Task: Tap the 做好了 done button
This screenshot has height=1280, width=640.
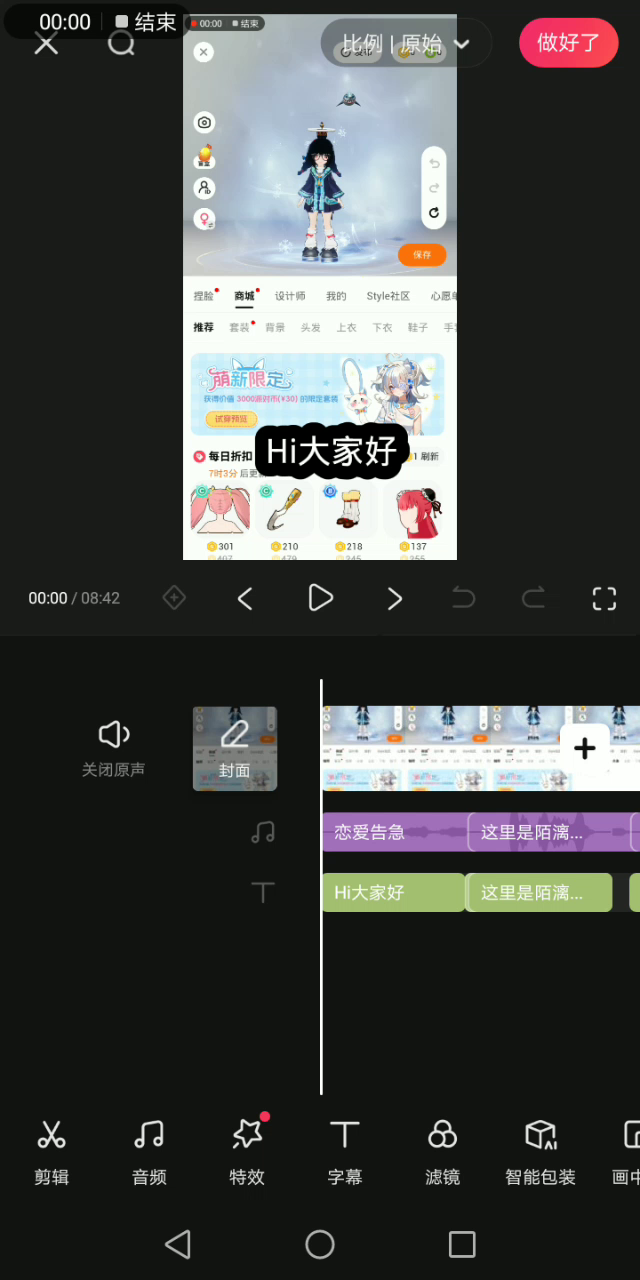Action: (x=568, y=43)
